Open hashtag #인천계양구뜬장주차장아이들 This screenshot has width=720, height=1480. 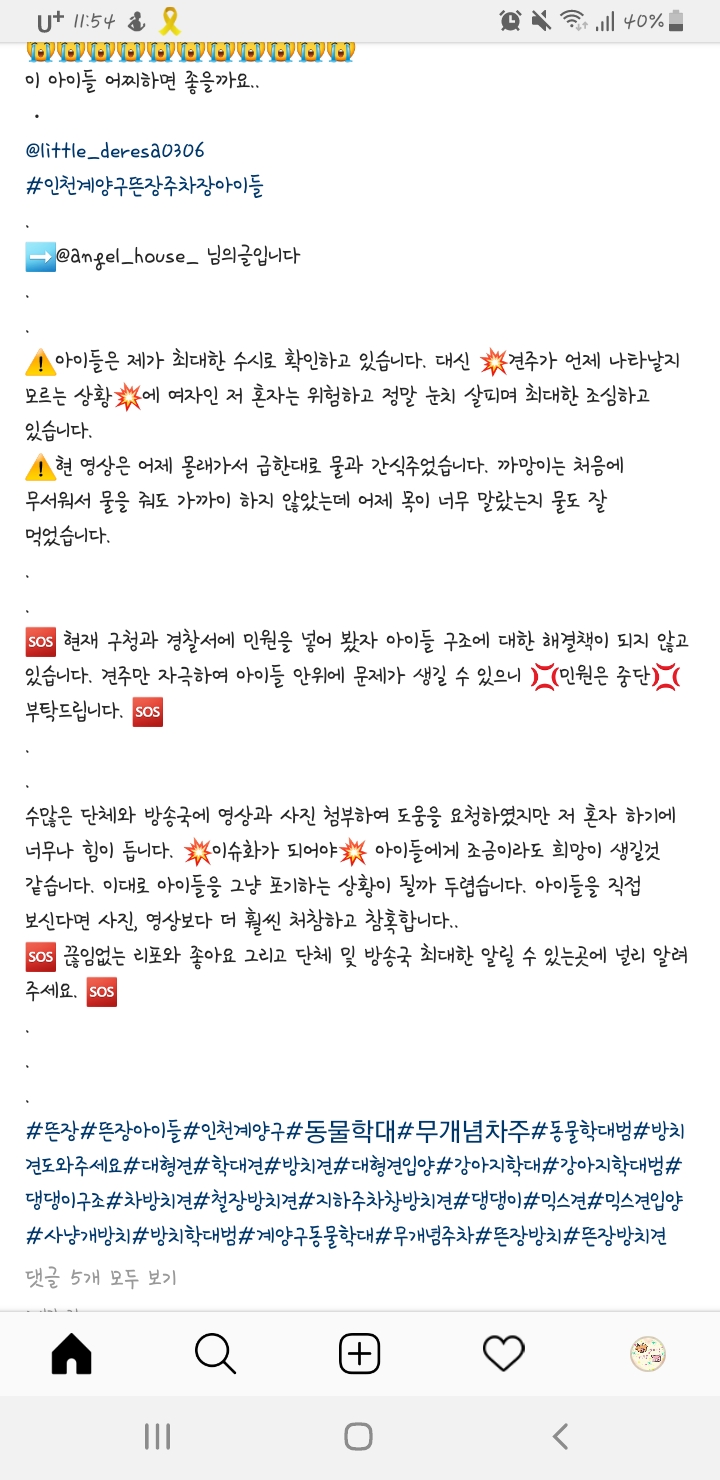(x=145, y=185)
